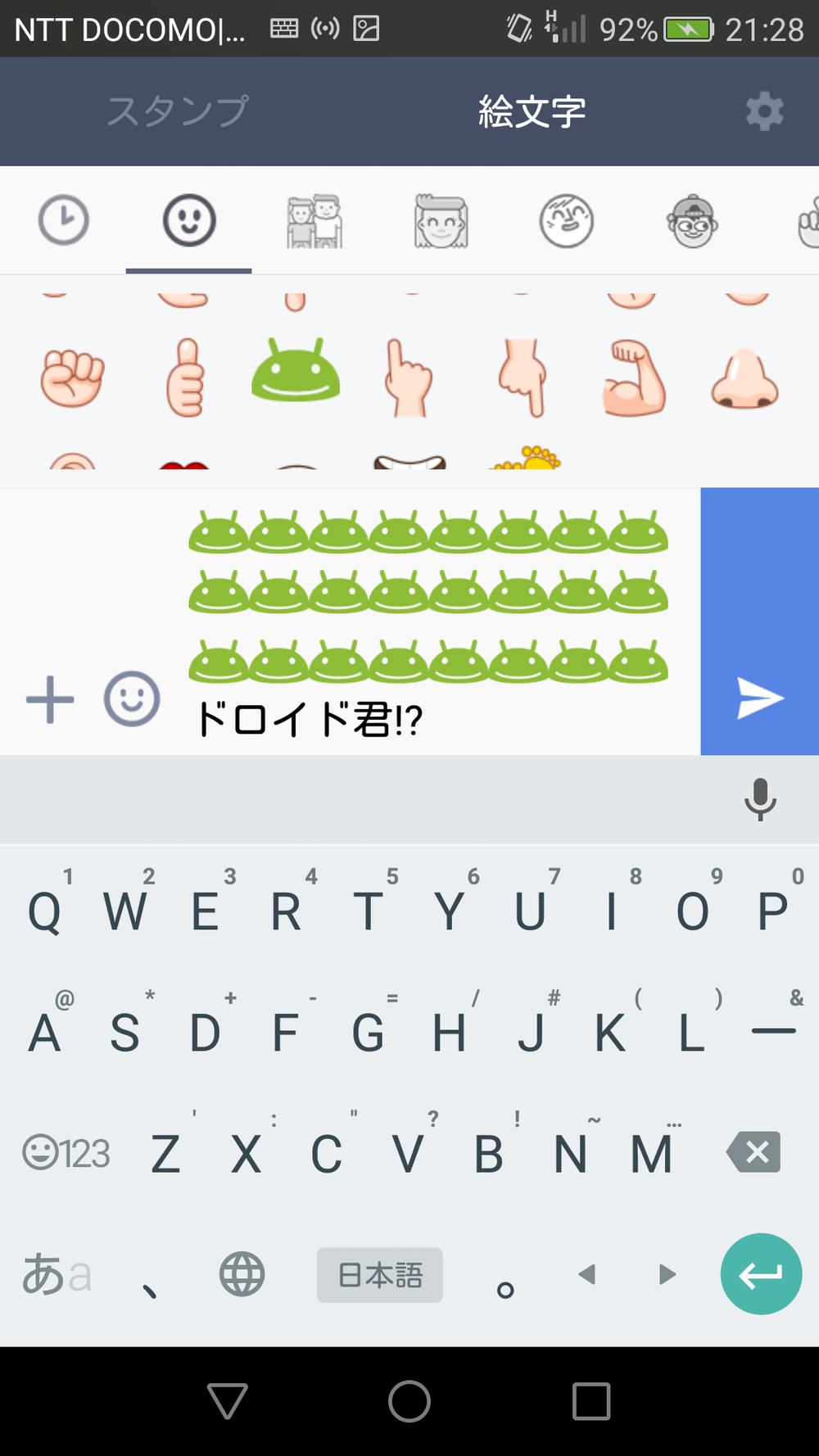Insert the raised fist emoji
Image resolution: width=819 pixels, height=1456 pixels.
point(72,378)
